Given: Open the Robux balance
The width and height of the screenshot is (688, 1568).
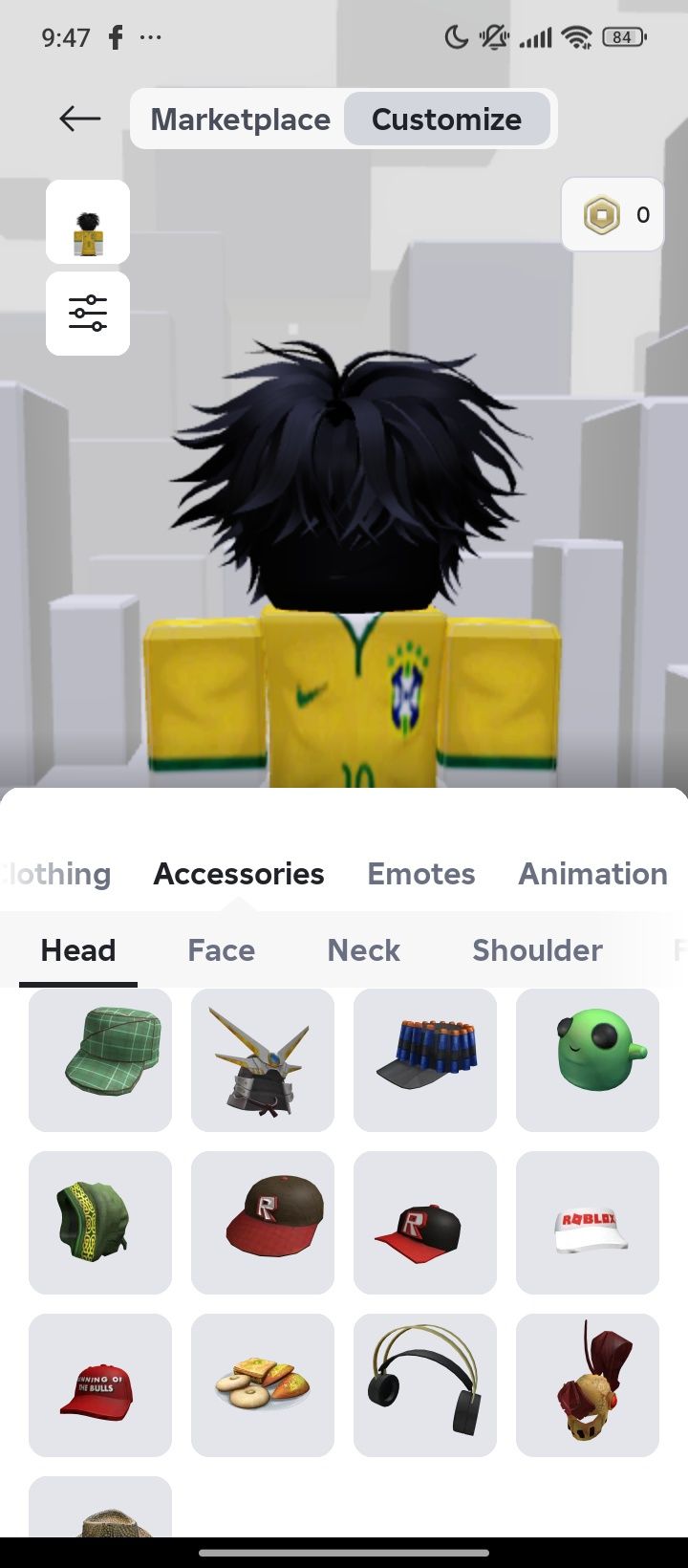Looking at the screenshot, I should 613,215.
